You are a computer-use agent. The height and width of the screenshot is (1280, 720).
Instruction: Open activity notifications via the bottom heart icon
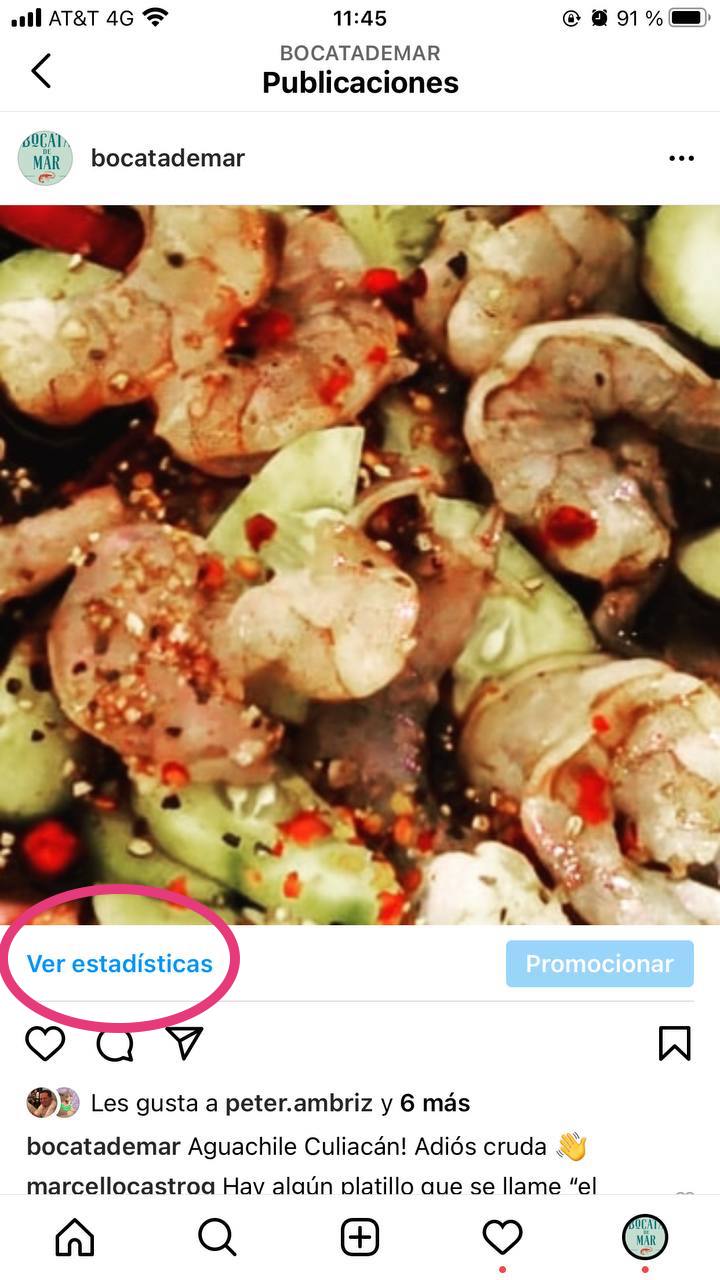pyautogui.click(x=504, y=1237)
